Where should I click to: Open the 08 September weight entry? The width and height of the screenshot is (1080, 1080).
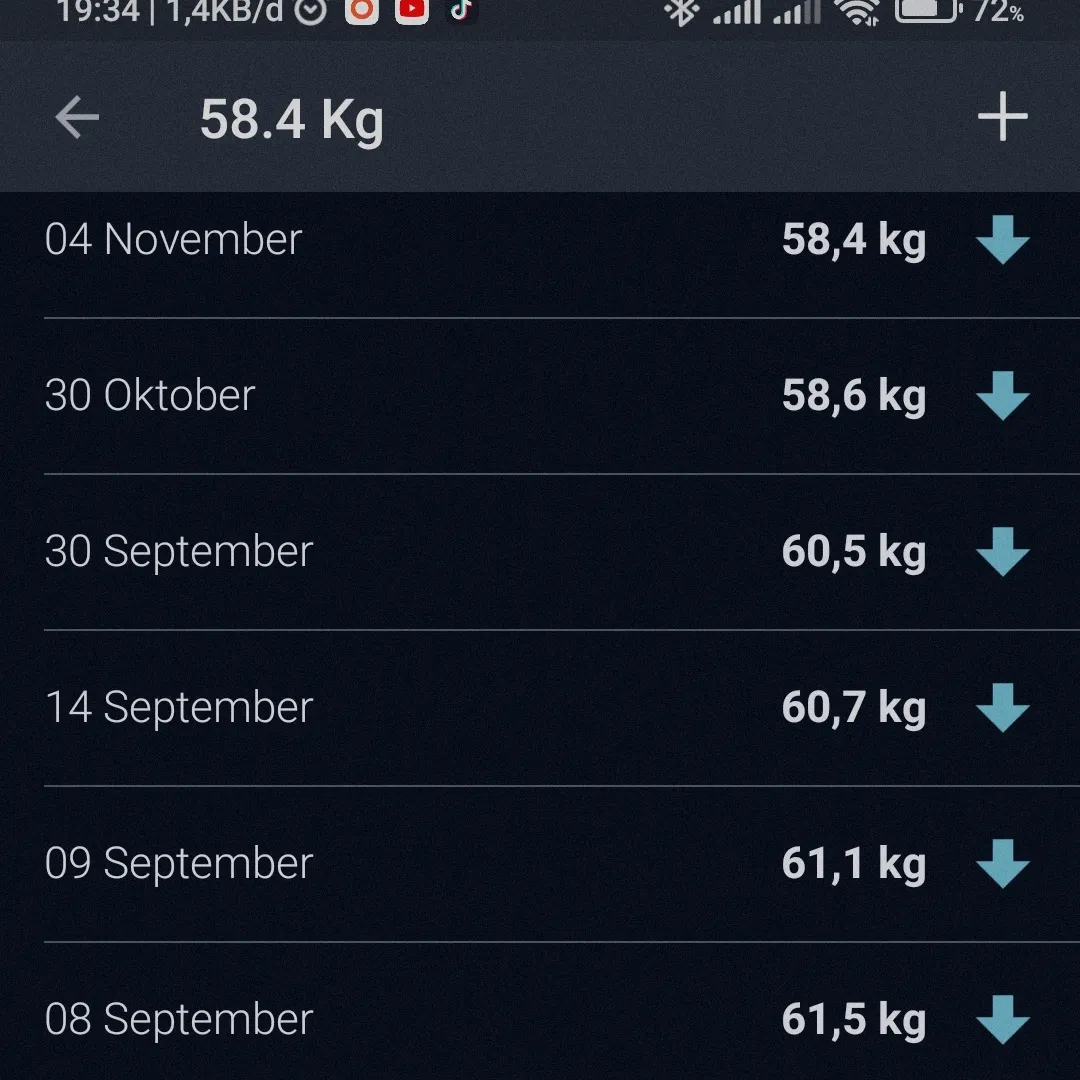(x=540, y=1020)
